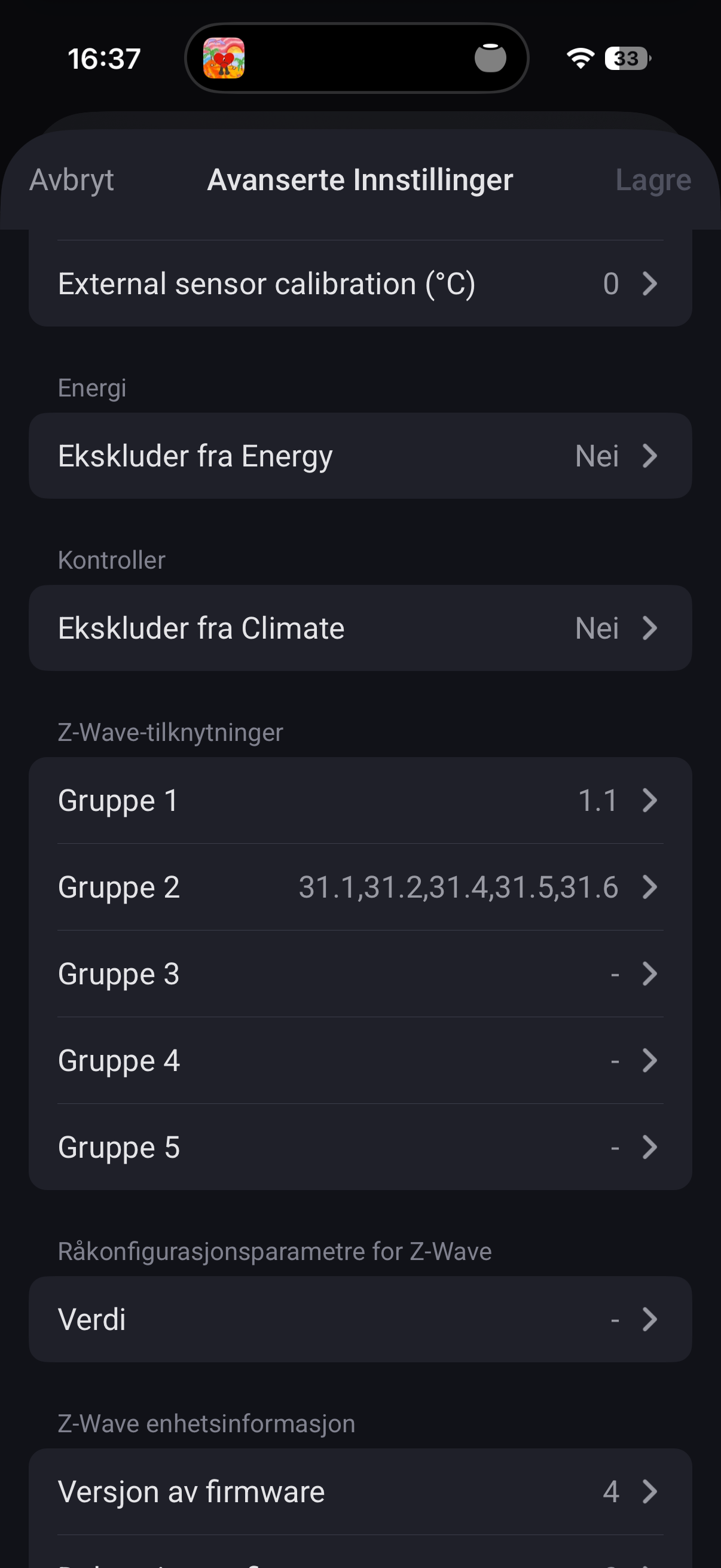View Versjon av firmware details
The height and width of the screenshot is (1568, 721).
click(x=360, y=1492)
